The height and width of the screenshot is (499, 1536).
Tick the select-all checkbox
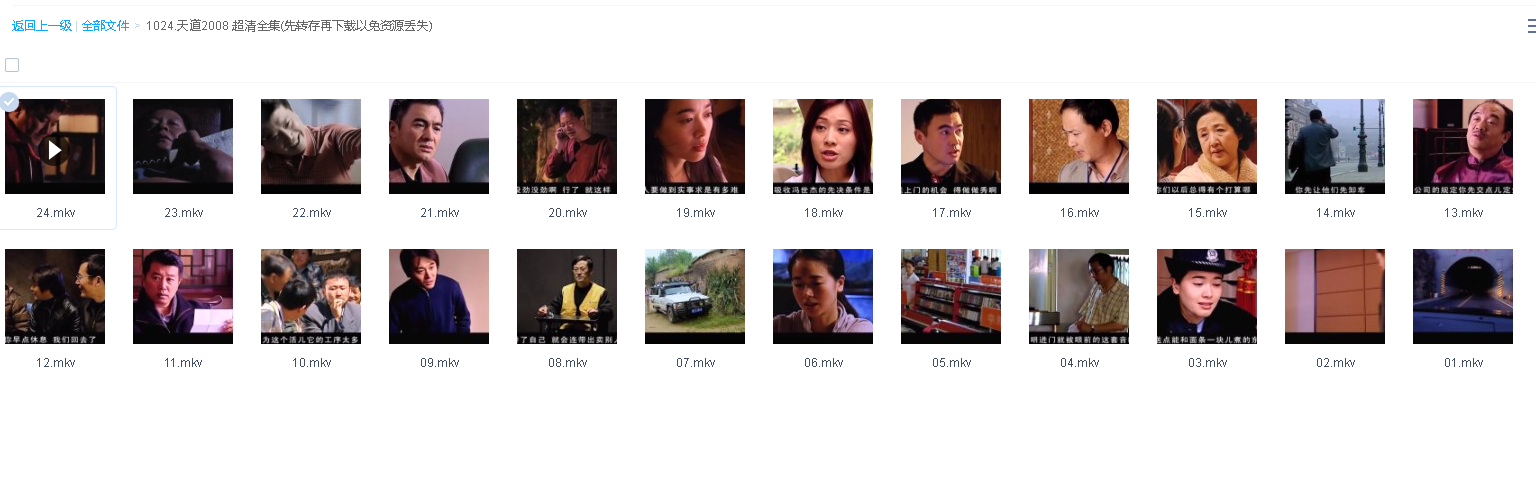click(x=12, y=65)
